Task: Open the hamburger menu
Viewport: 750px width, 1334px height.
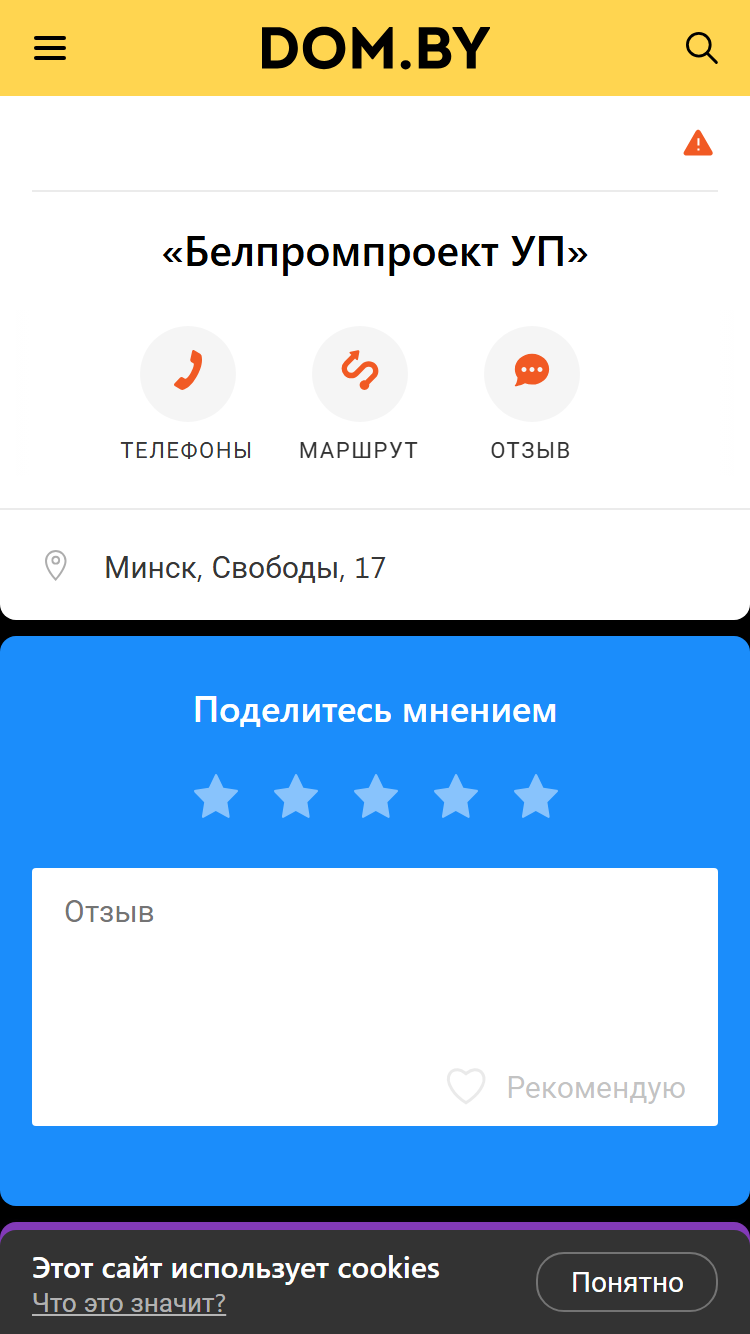Action: coord(50,48)
